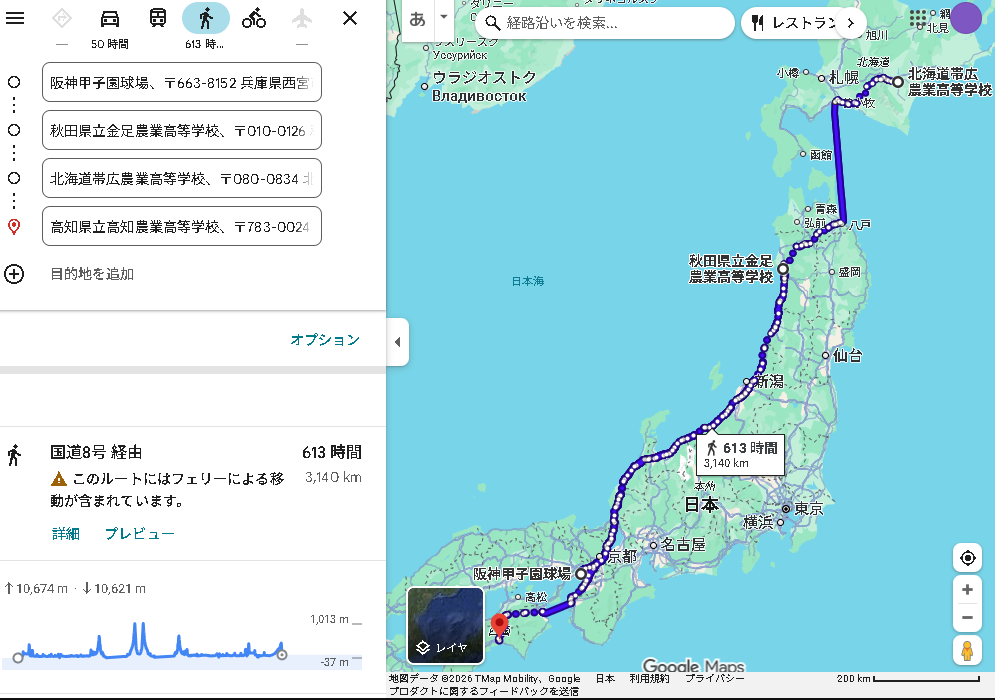Collapse the side panel with the arrow

pyautogui.click(x=397, y=342)
